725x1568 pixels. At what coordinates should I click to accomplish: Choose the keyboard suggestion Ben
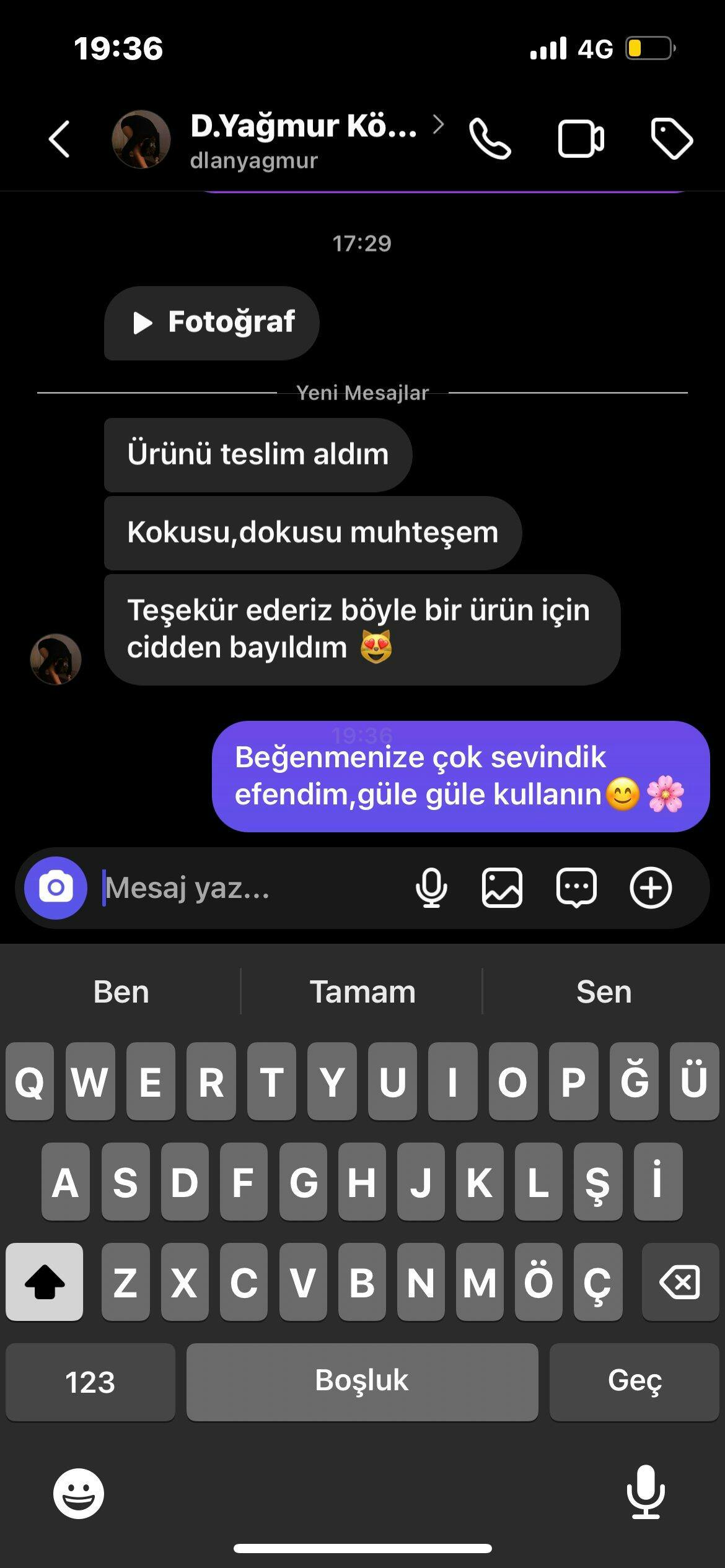click(121, 992)
